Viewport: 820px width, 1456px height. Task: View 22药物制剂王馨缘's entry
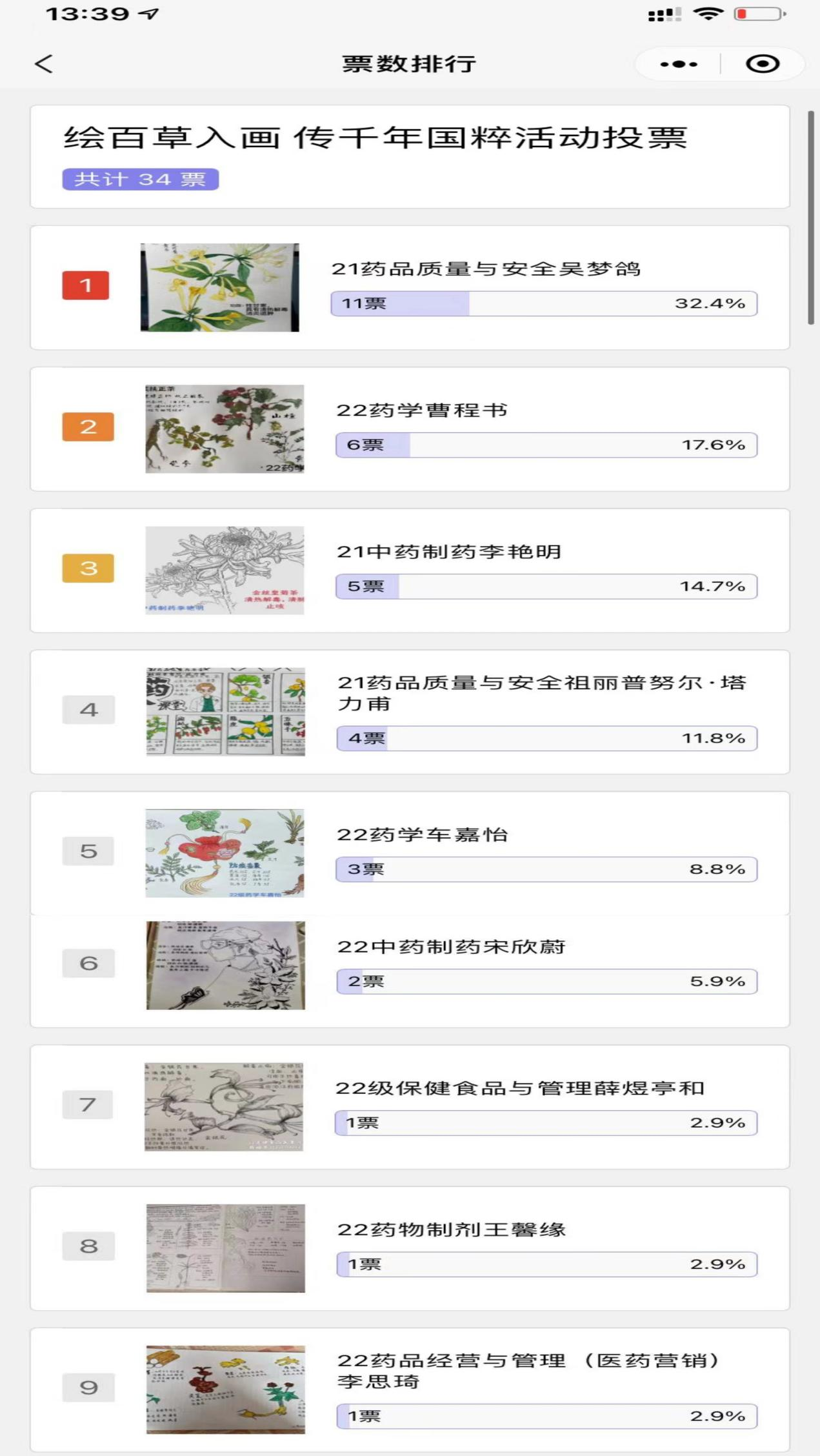click(410, 1248)
